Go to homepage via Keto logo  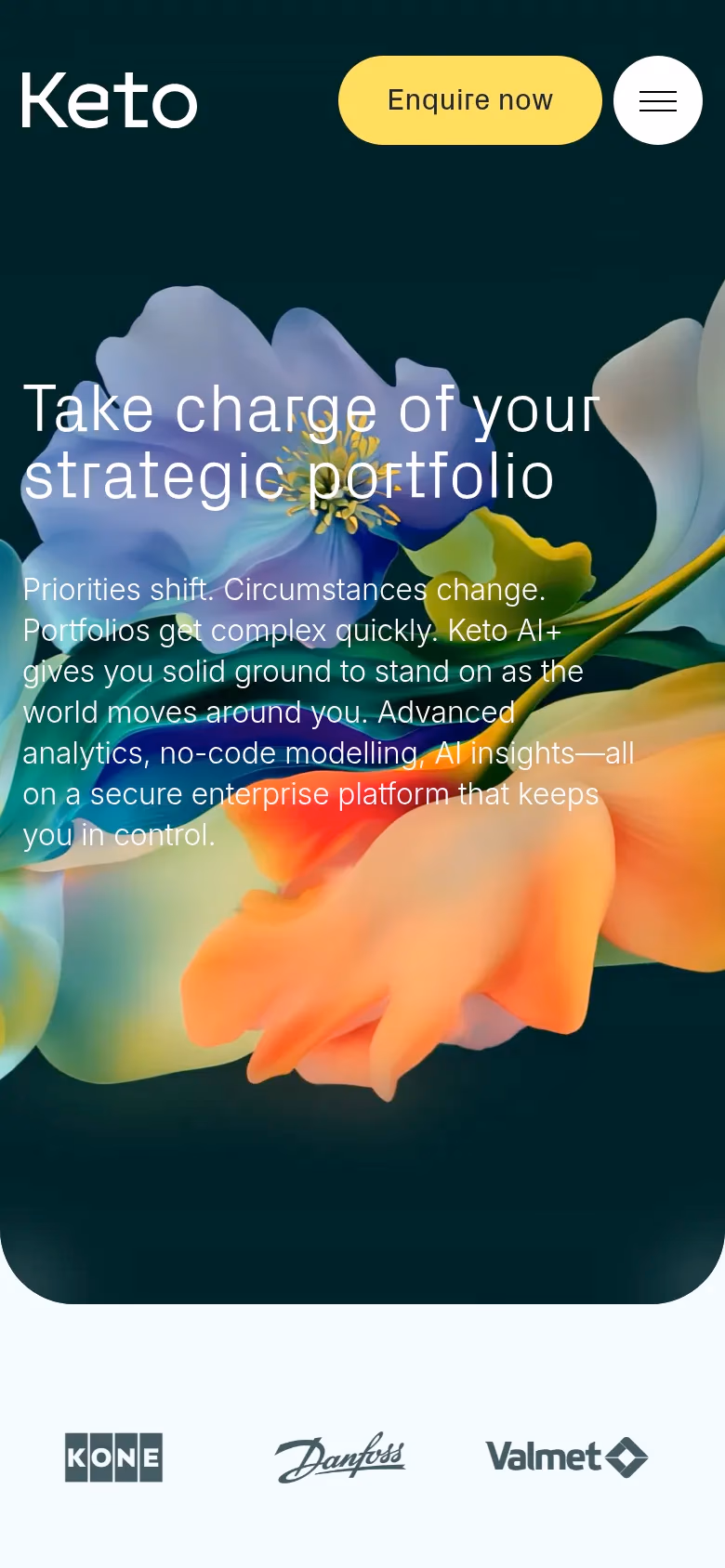point(110,100)
